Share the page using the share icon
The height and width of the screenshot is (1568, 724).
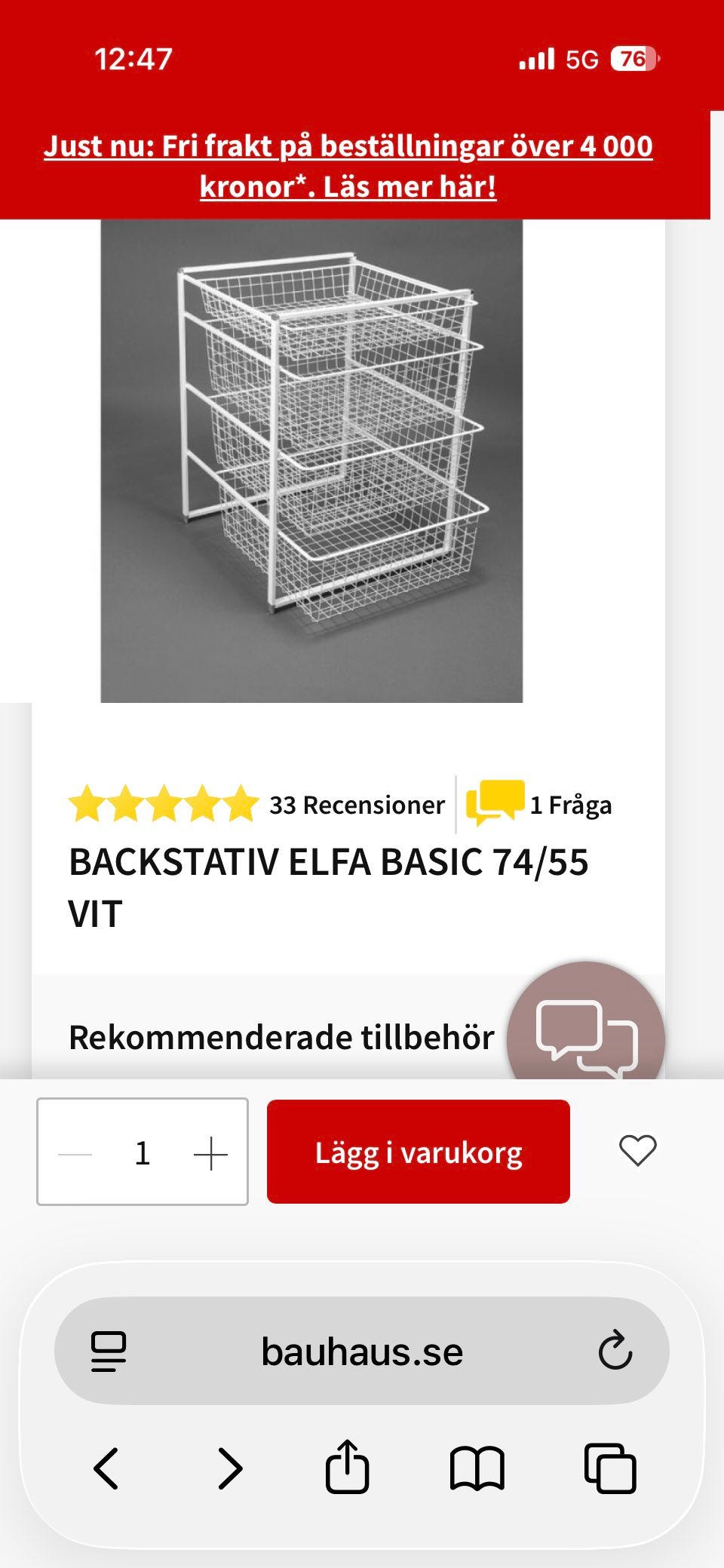pyautogui.click(x=347, y=1467)
